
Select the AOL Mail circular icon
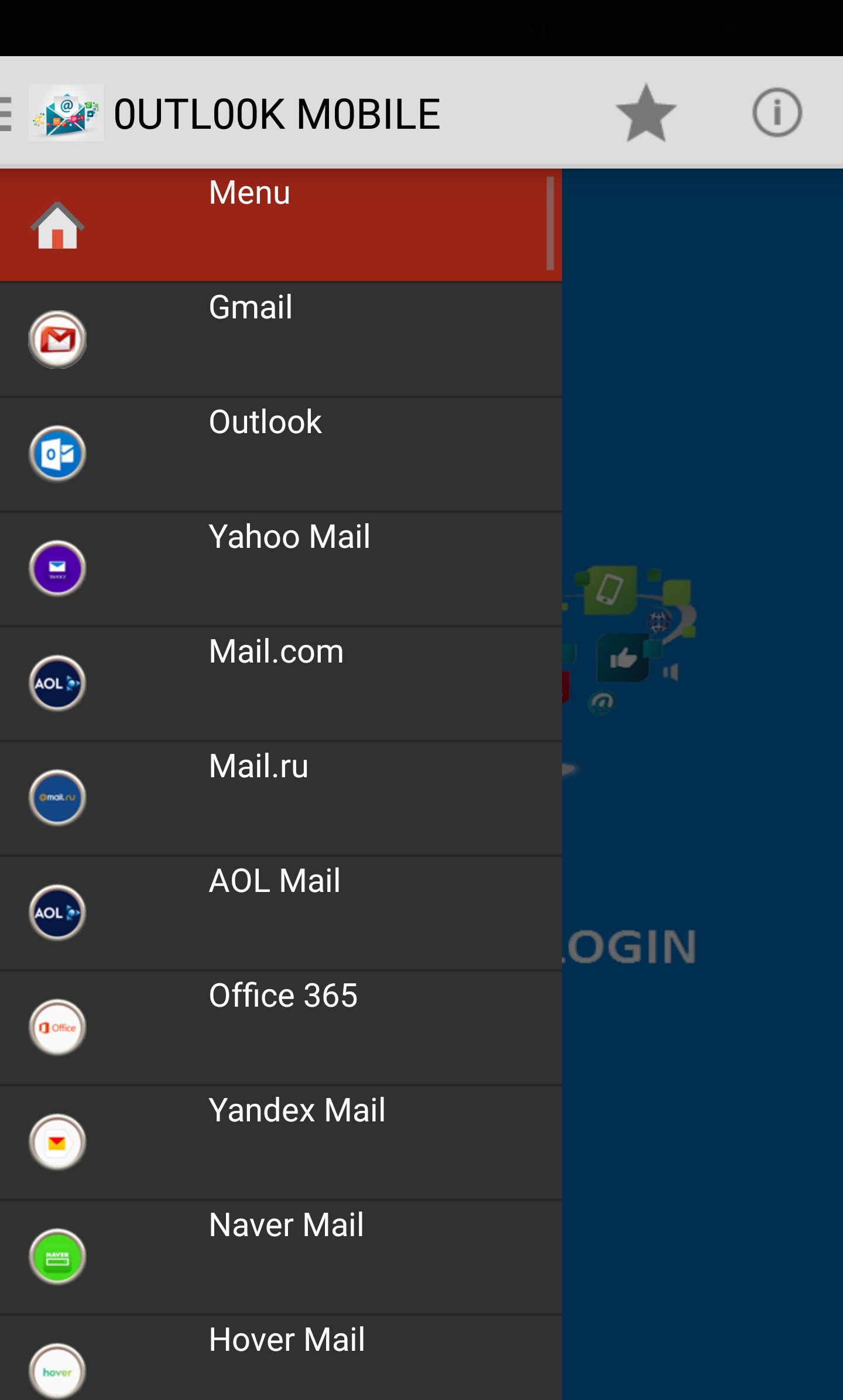point(57,912)
